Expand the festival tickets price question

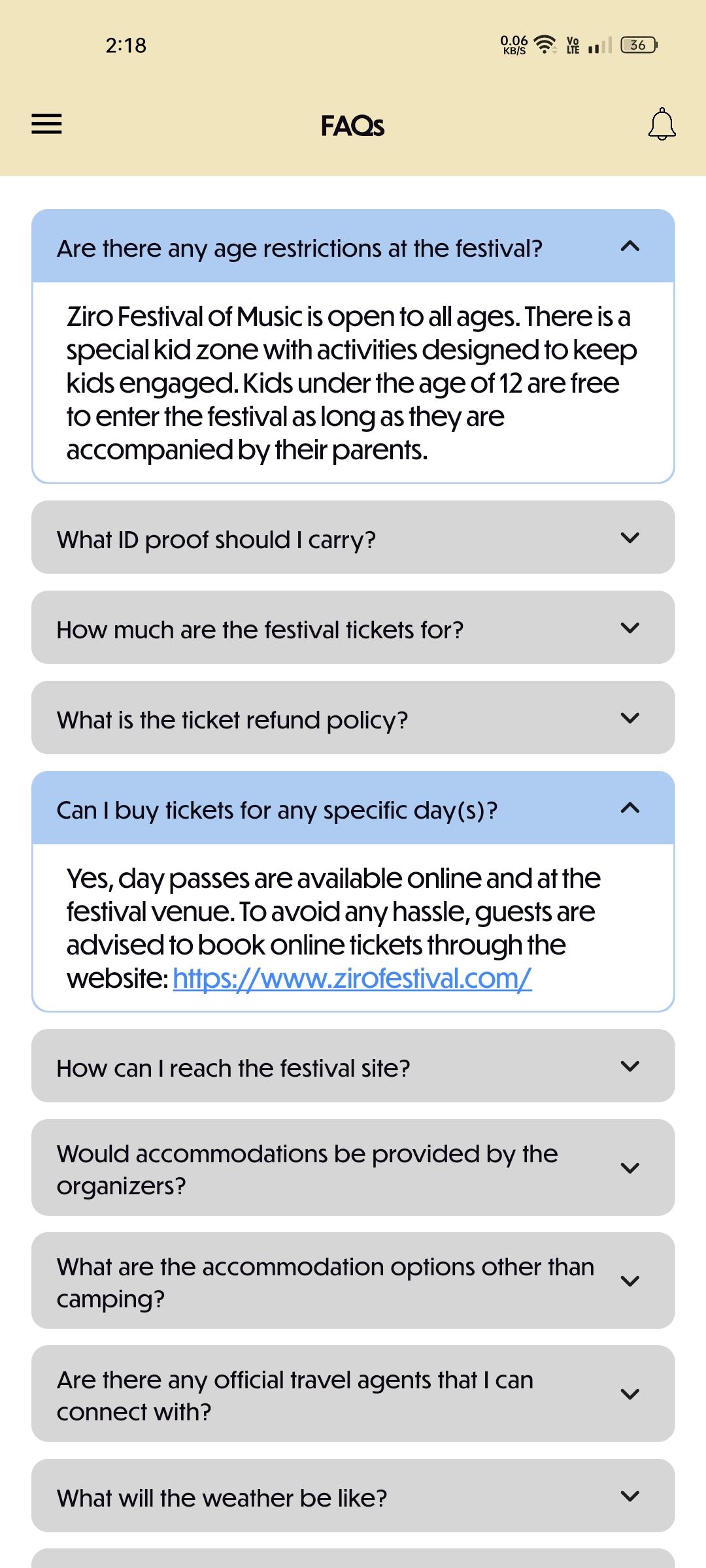point(353,628)
